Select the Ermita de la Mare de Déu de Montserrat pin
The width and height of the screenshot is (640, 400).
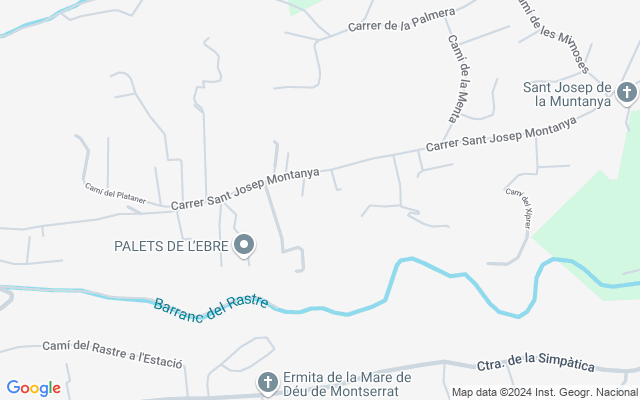pos(268,382)
